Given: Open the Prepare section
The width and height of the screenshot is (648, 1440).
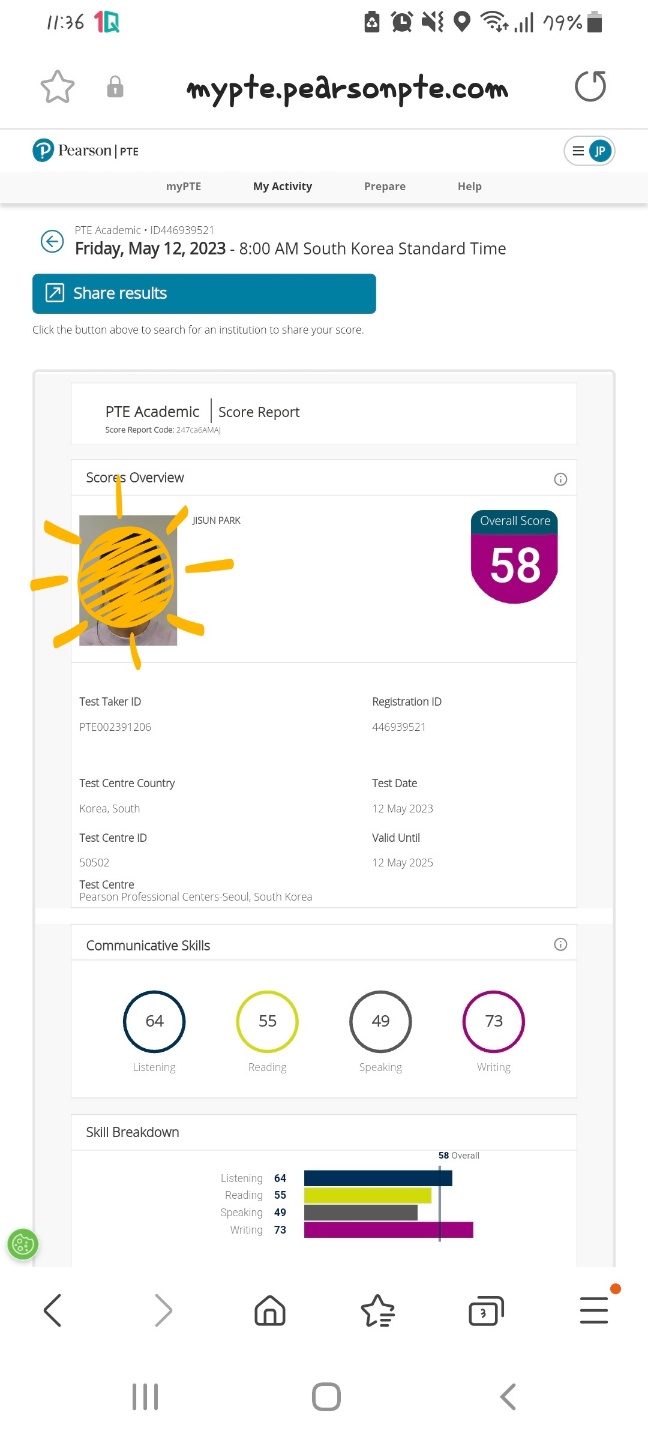Looking at the screenshot, I should pos(385,186).
